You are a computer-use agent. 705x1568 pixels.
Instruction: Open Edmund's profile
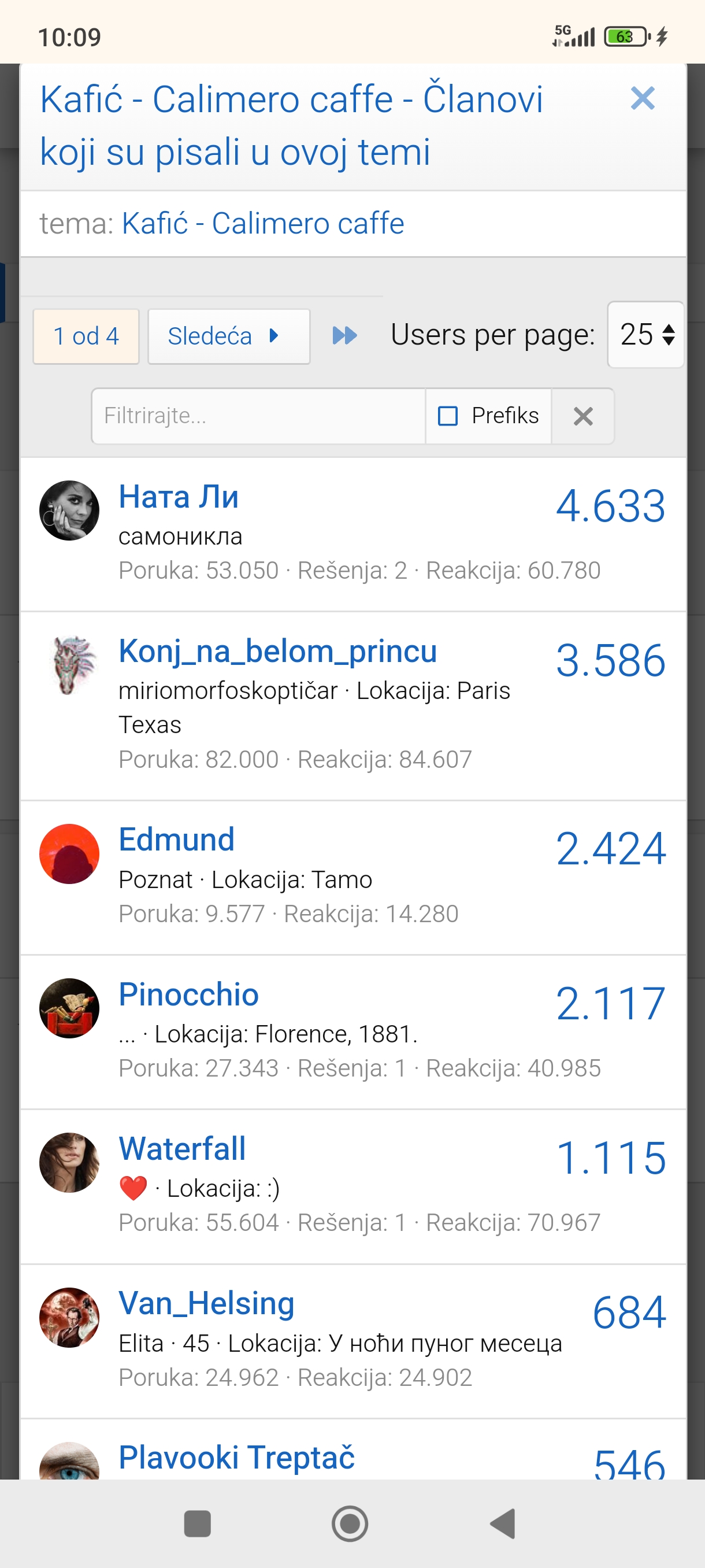[176, 840]
